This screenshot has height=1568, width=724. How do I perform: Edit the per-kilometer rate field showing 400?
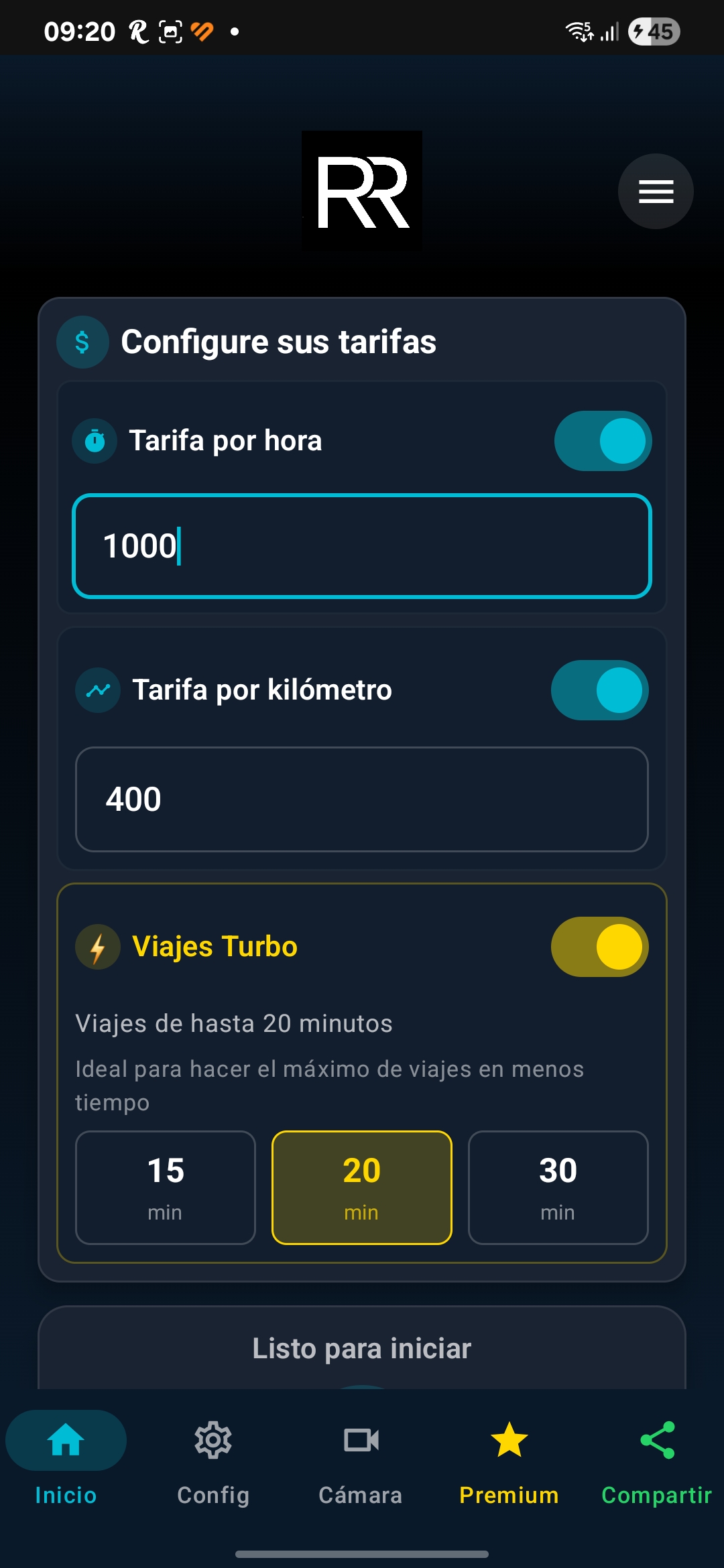tap(362, 799)
